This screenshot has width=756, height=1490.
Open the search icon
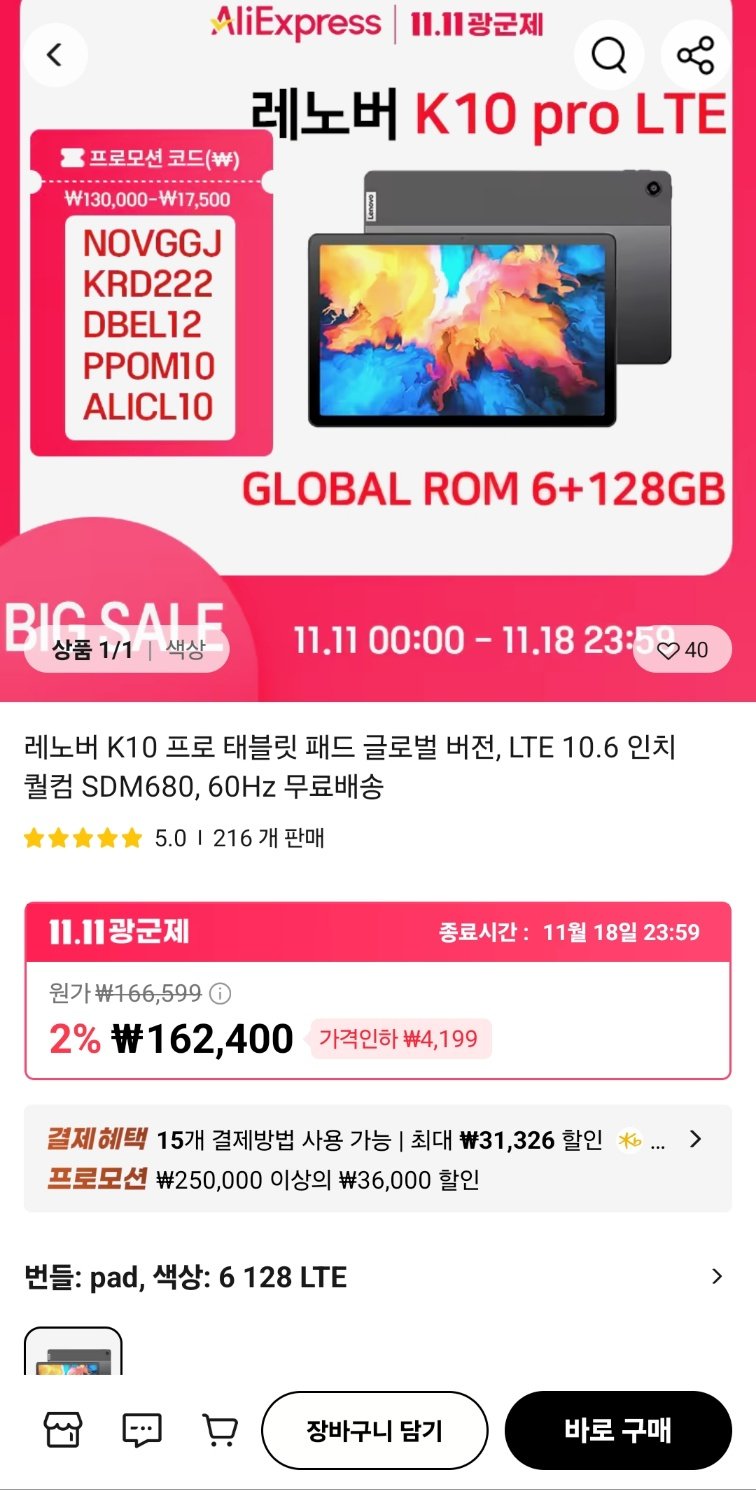pos(608,55)
